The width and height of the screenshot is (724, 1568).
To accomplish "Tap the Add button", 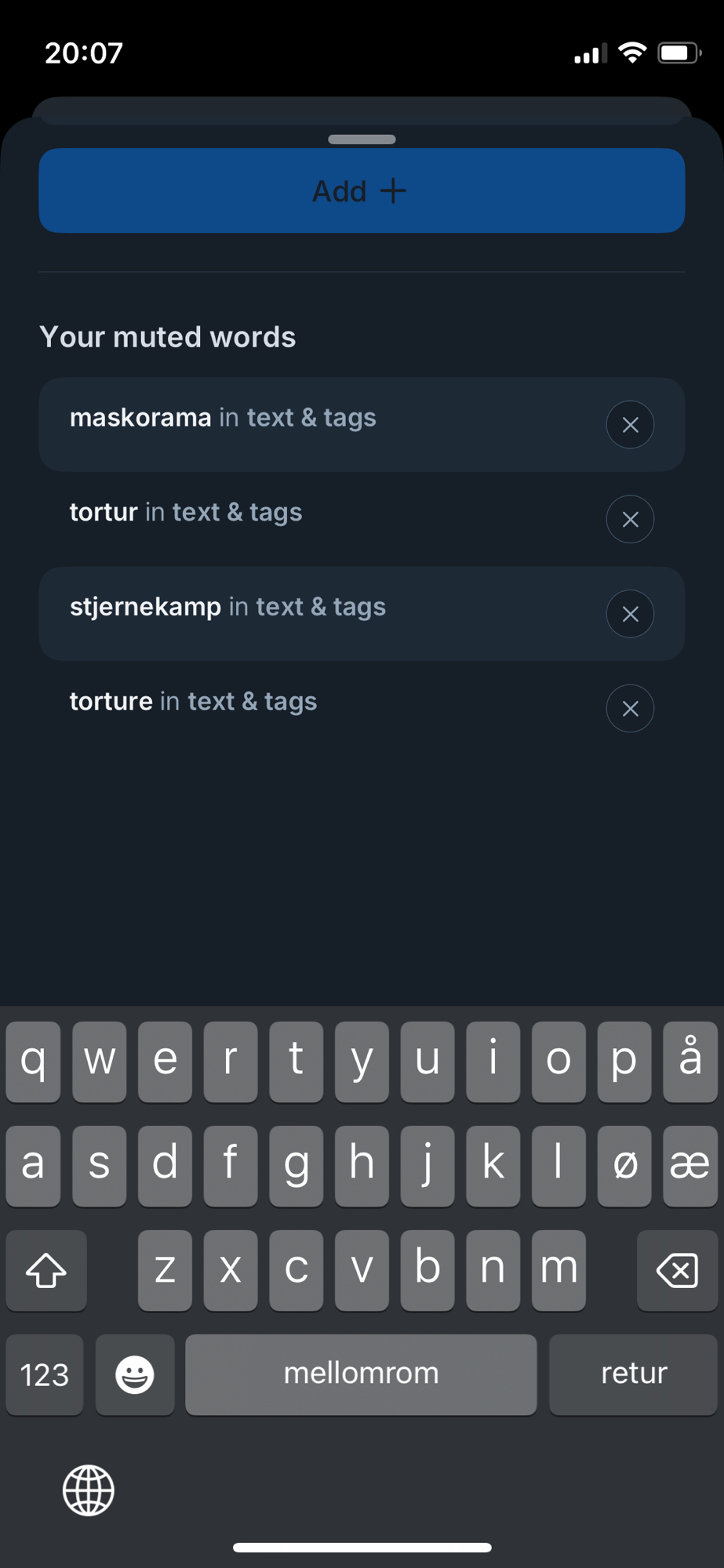I will pos(362,191).
